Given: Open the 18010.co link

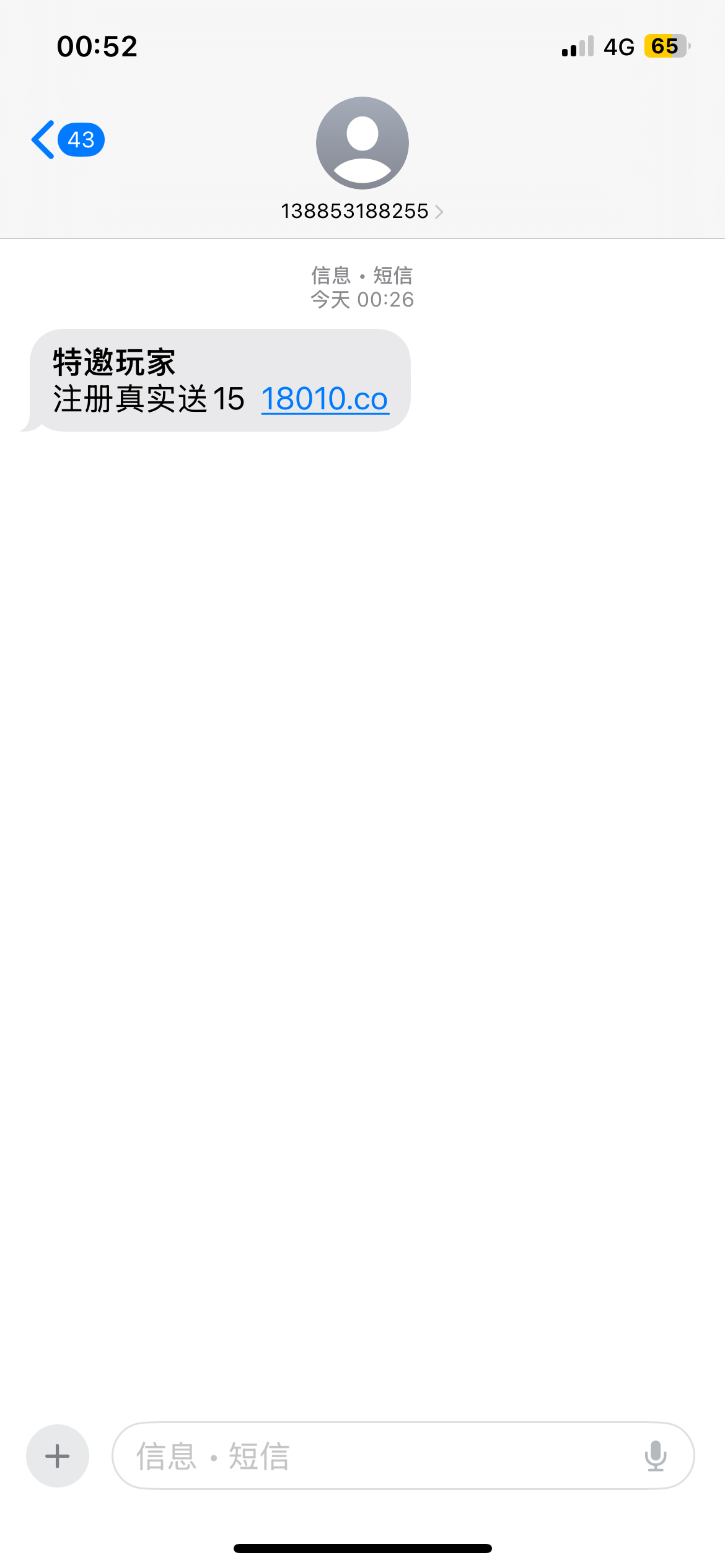Looking at the screenshot, I should click(x=325, y=399).
